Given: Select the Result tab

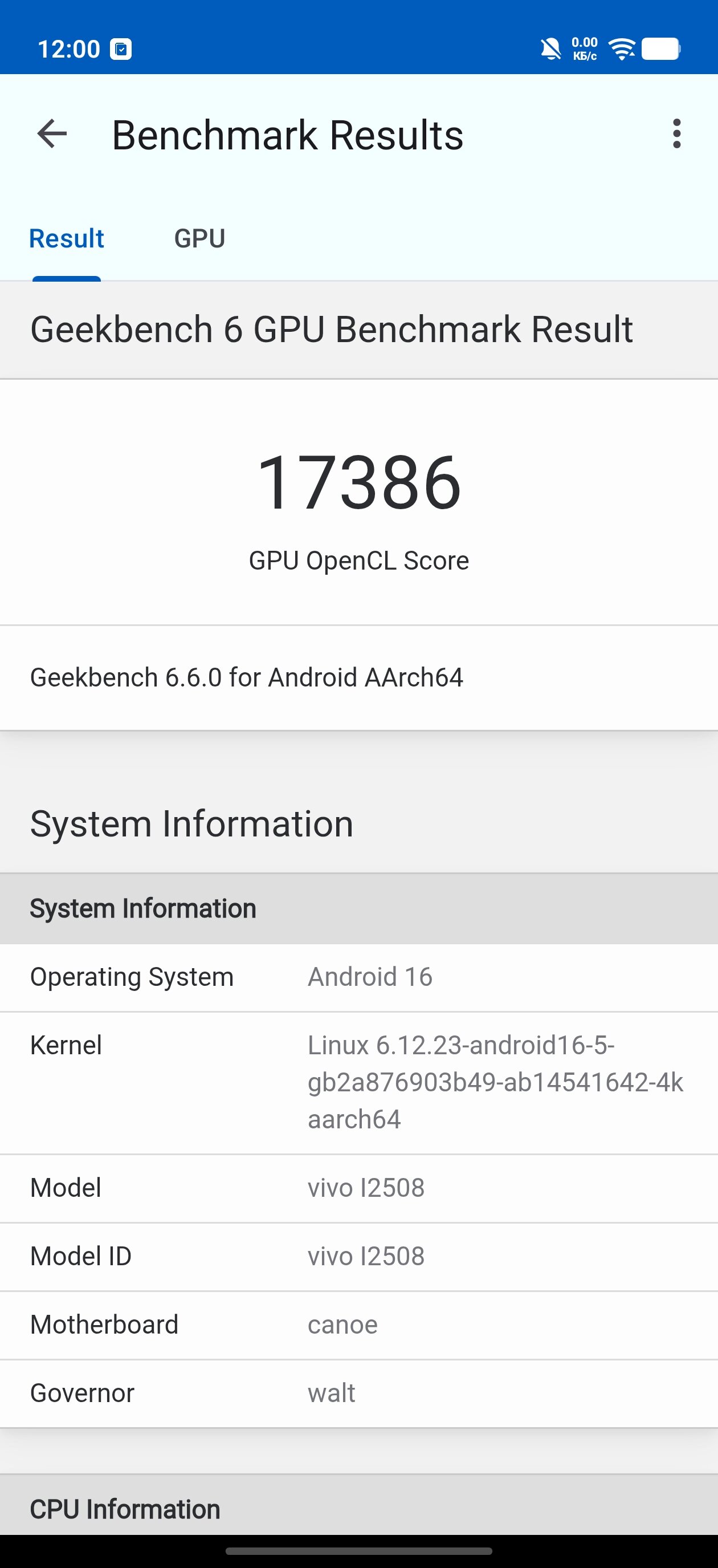Looking at the screenshot, I should click(x=67, y=238).
